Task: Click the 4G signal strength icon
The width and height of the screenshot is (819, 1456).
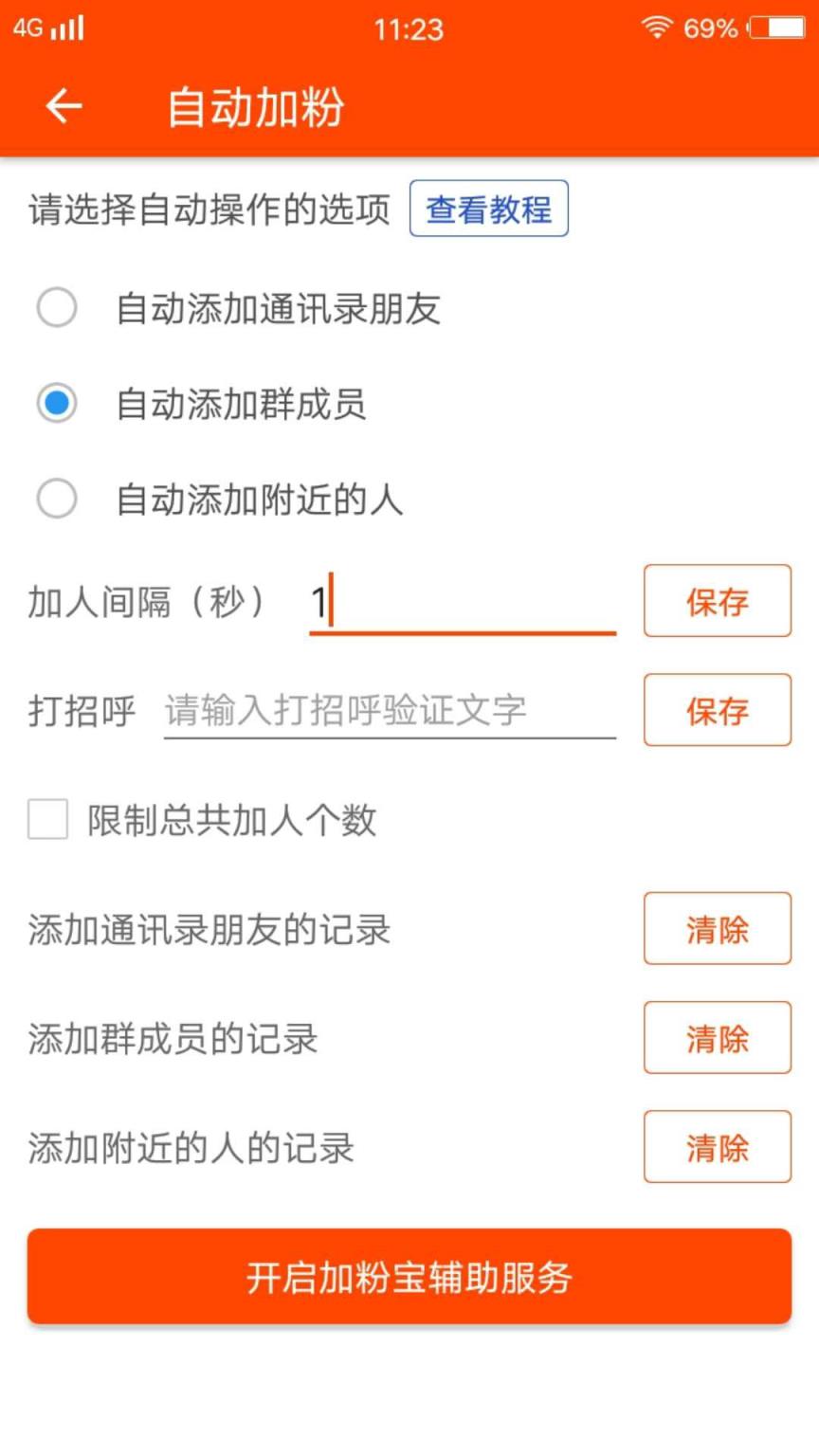Action: [47, 27]
